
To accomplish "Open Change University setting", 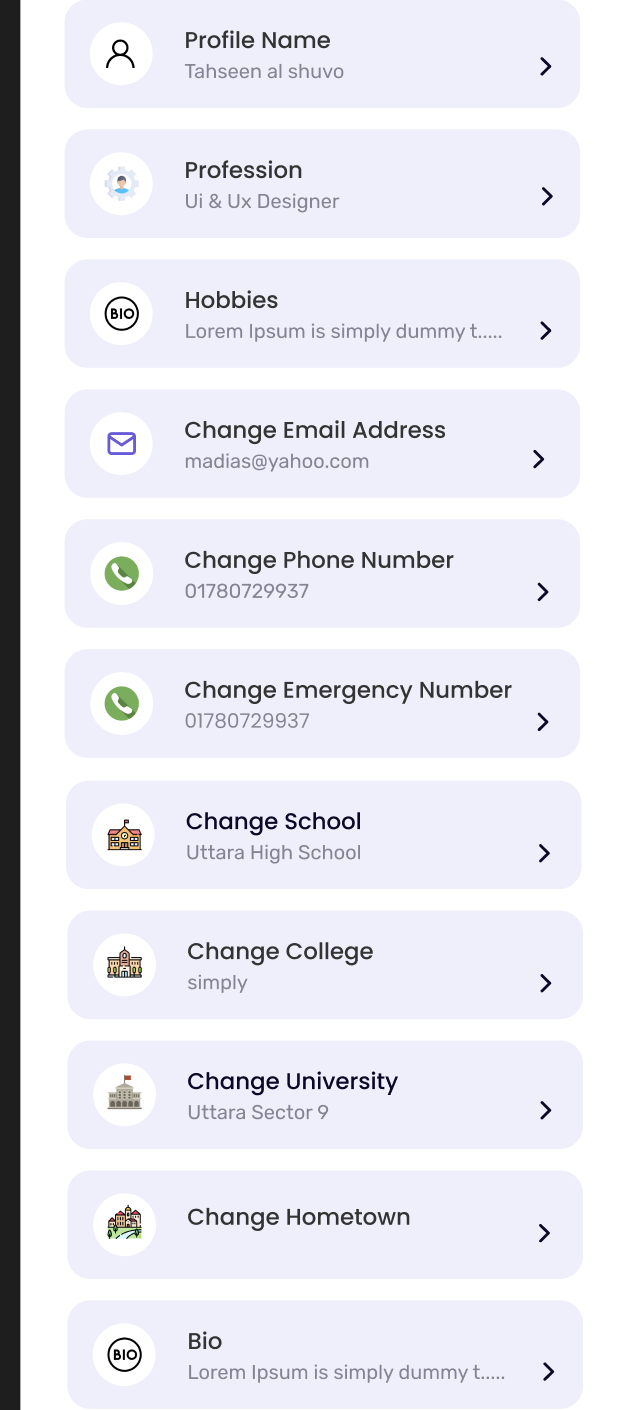I will 325,1095.
